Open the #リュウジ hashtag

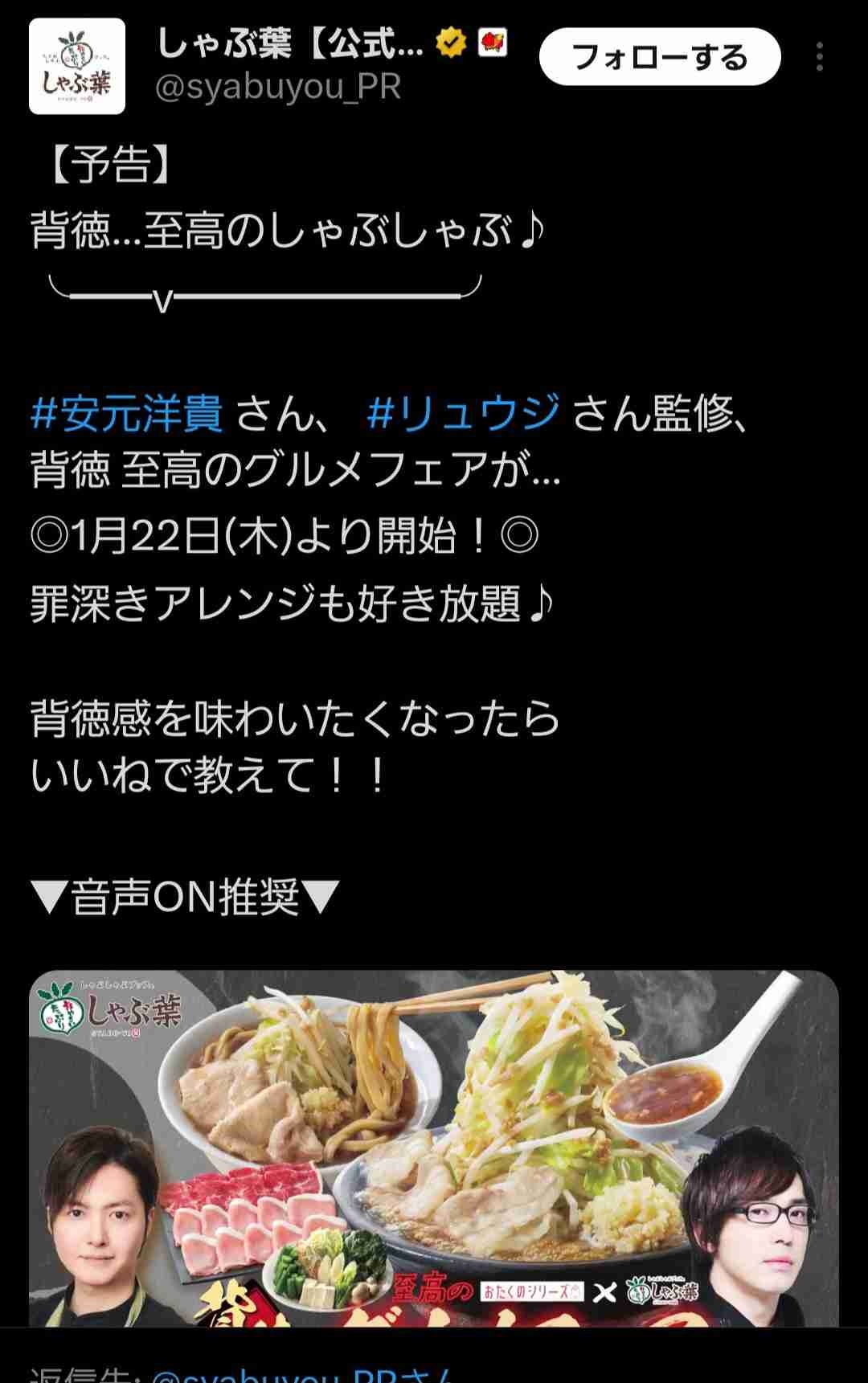click(x=464, y=413)
